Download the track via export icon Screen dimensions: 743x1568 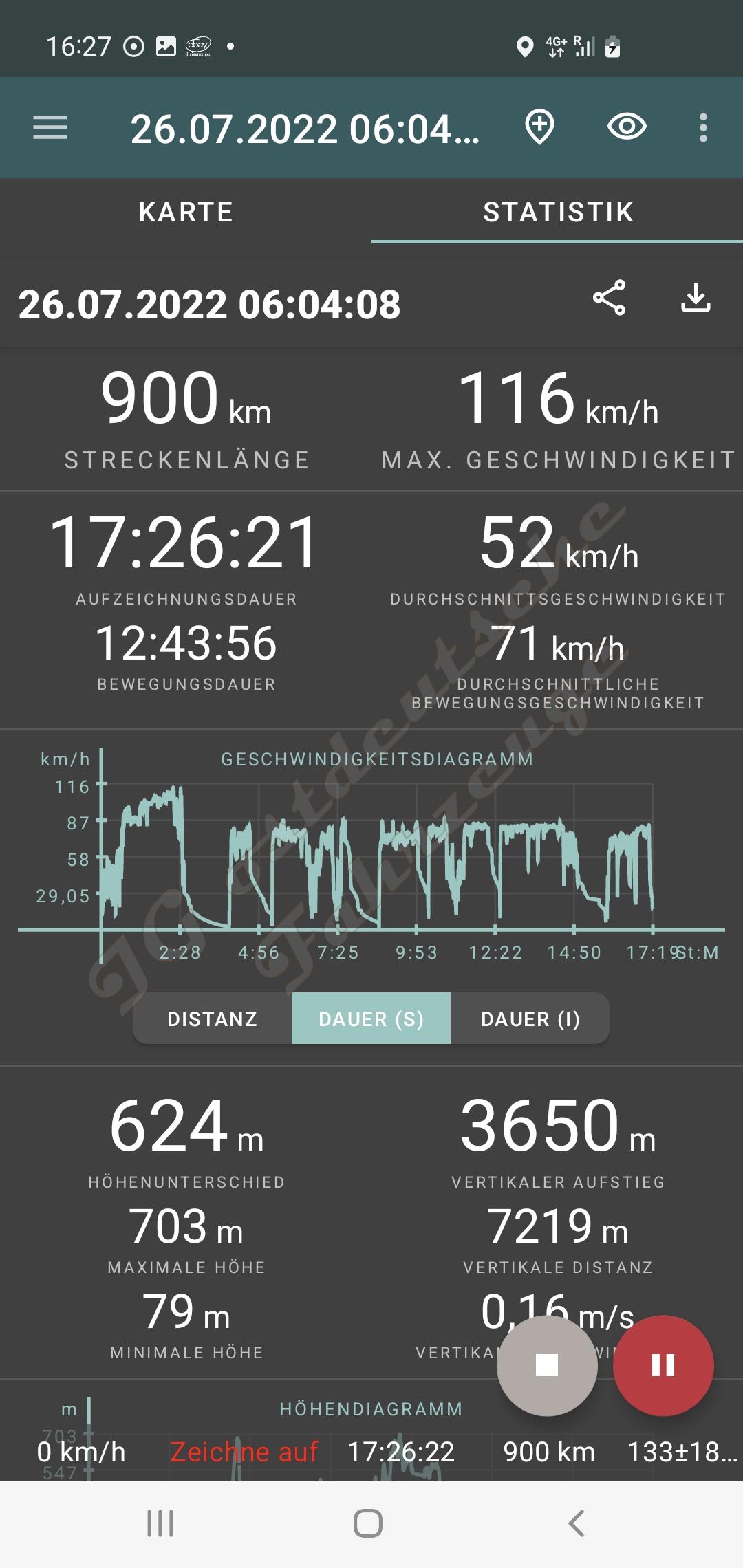(696, 298)
